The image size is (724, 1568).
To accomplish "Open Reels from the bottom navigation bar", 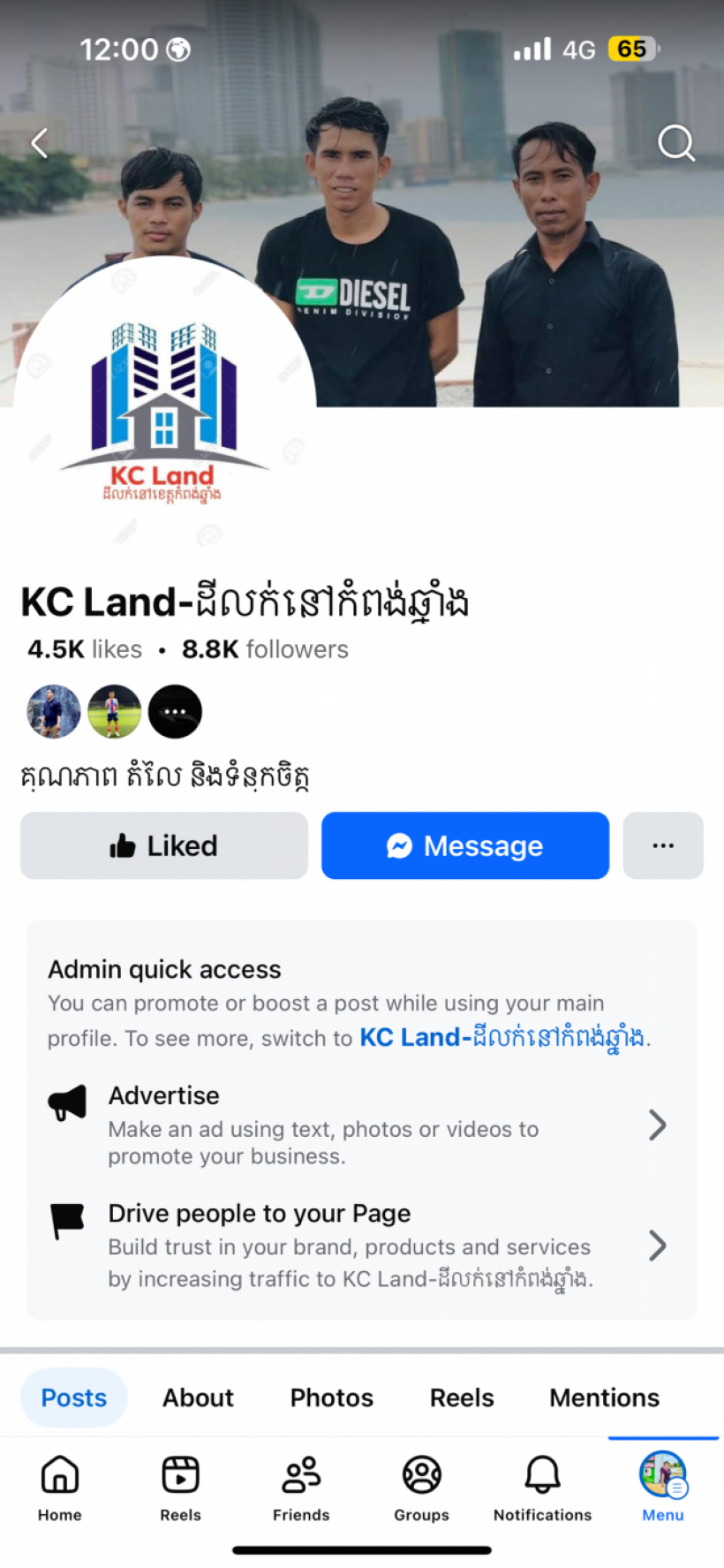I will [x=180, y=1488].
